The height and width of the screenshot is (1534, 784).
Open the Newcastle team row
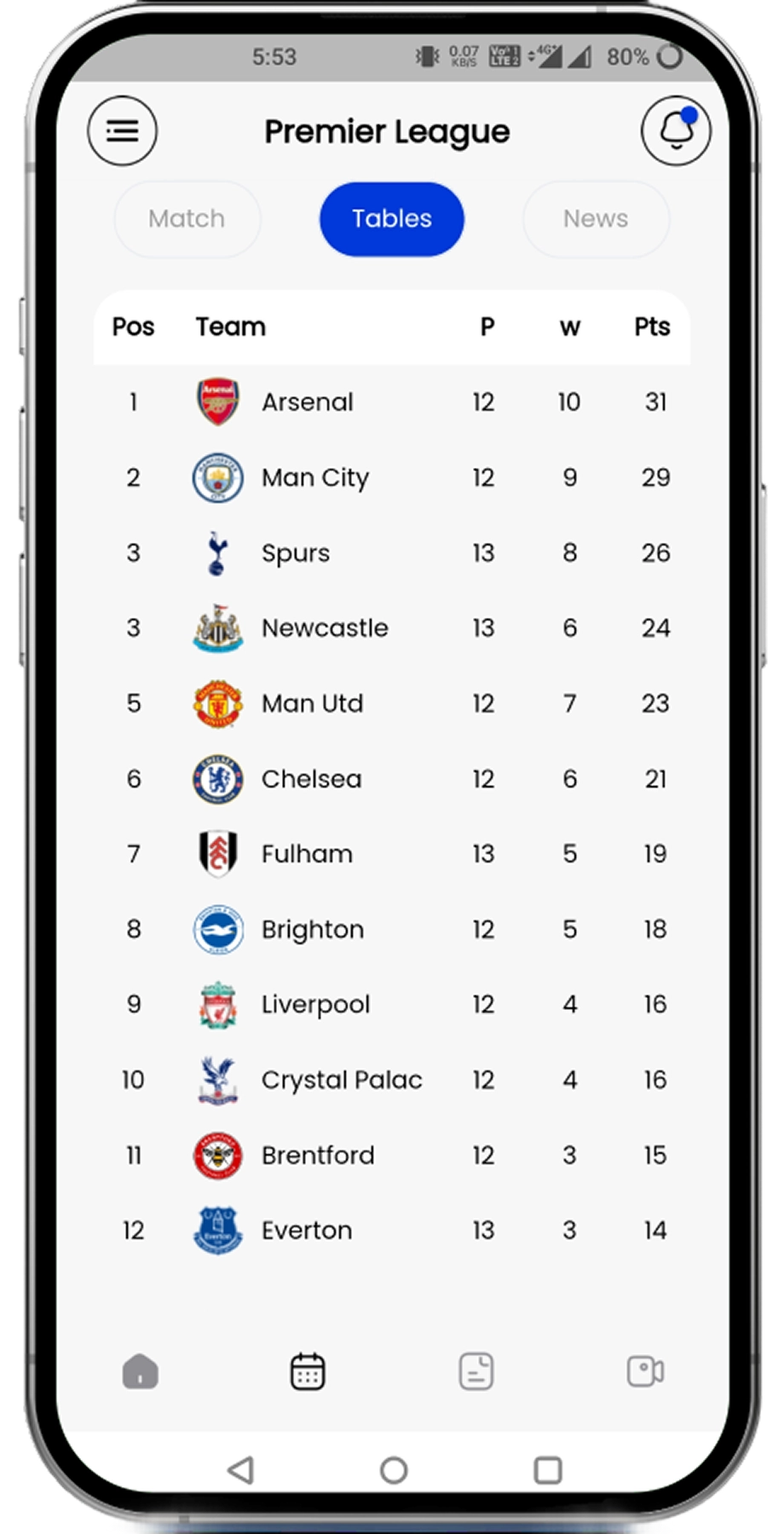tap(324, 628)
